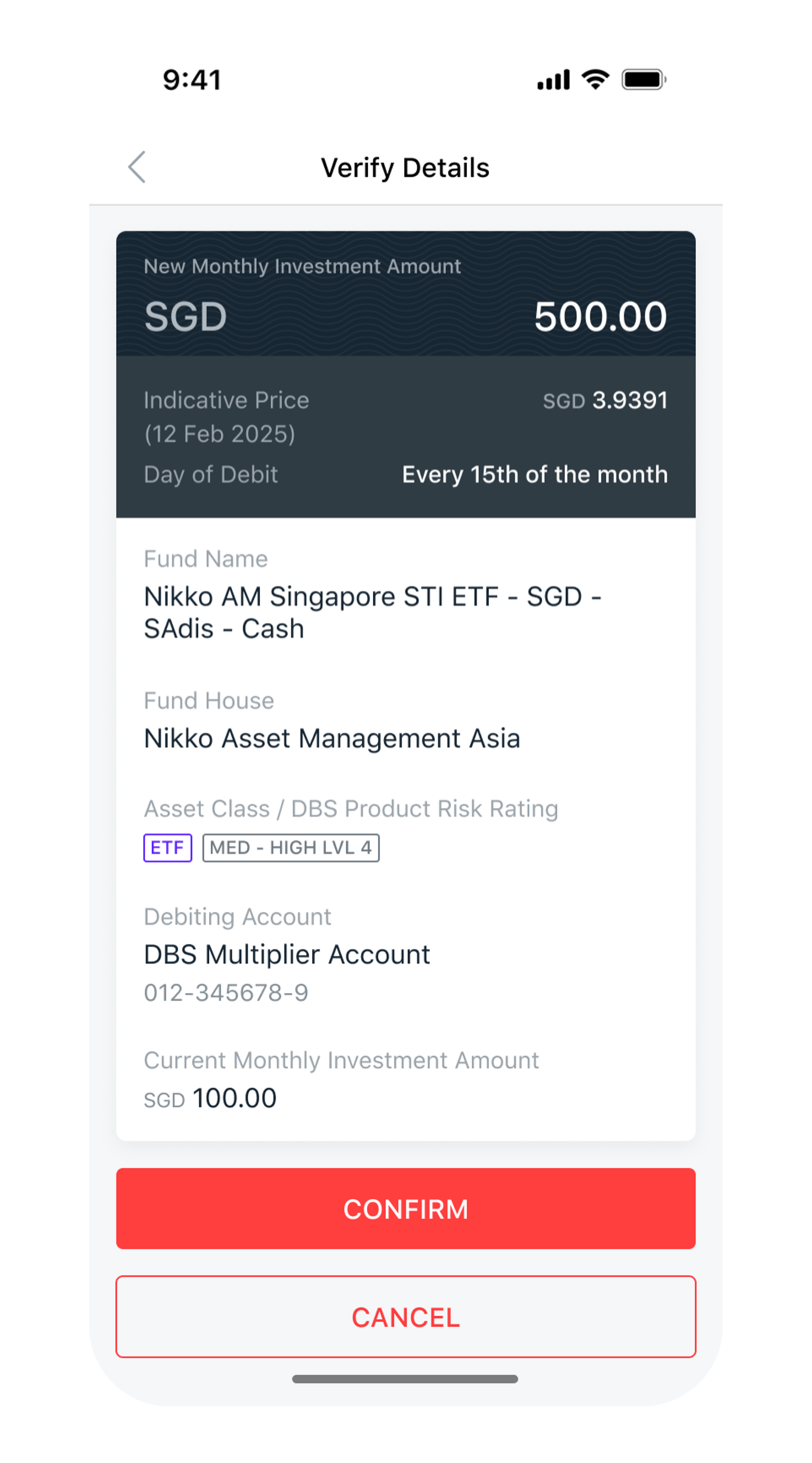Cancel the investment change
Image resolution: width=812 pixels, height=1463 pixels.
(x=405, y=1317)
